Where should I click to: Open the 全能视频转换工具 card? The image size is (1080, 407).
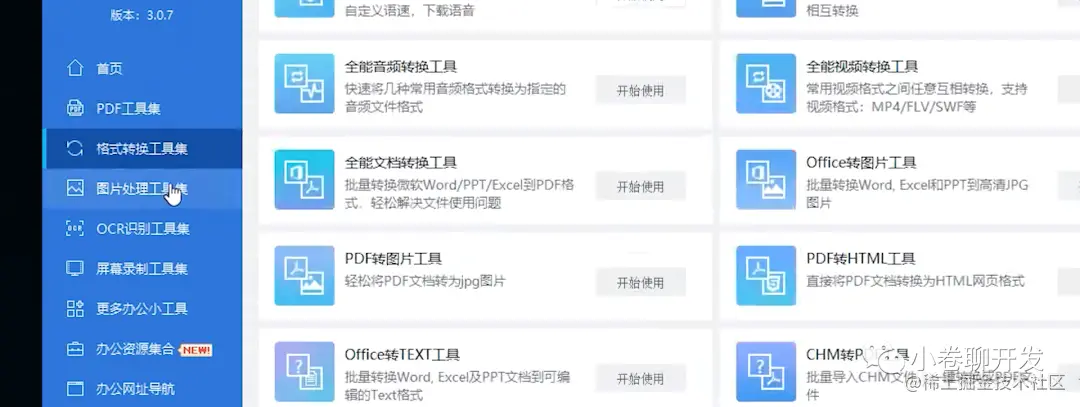(x=862, y=68)
